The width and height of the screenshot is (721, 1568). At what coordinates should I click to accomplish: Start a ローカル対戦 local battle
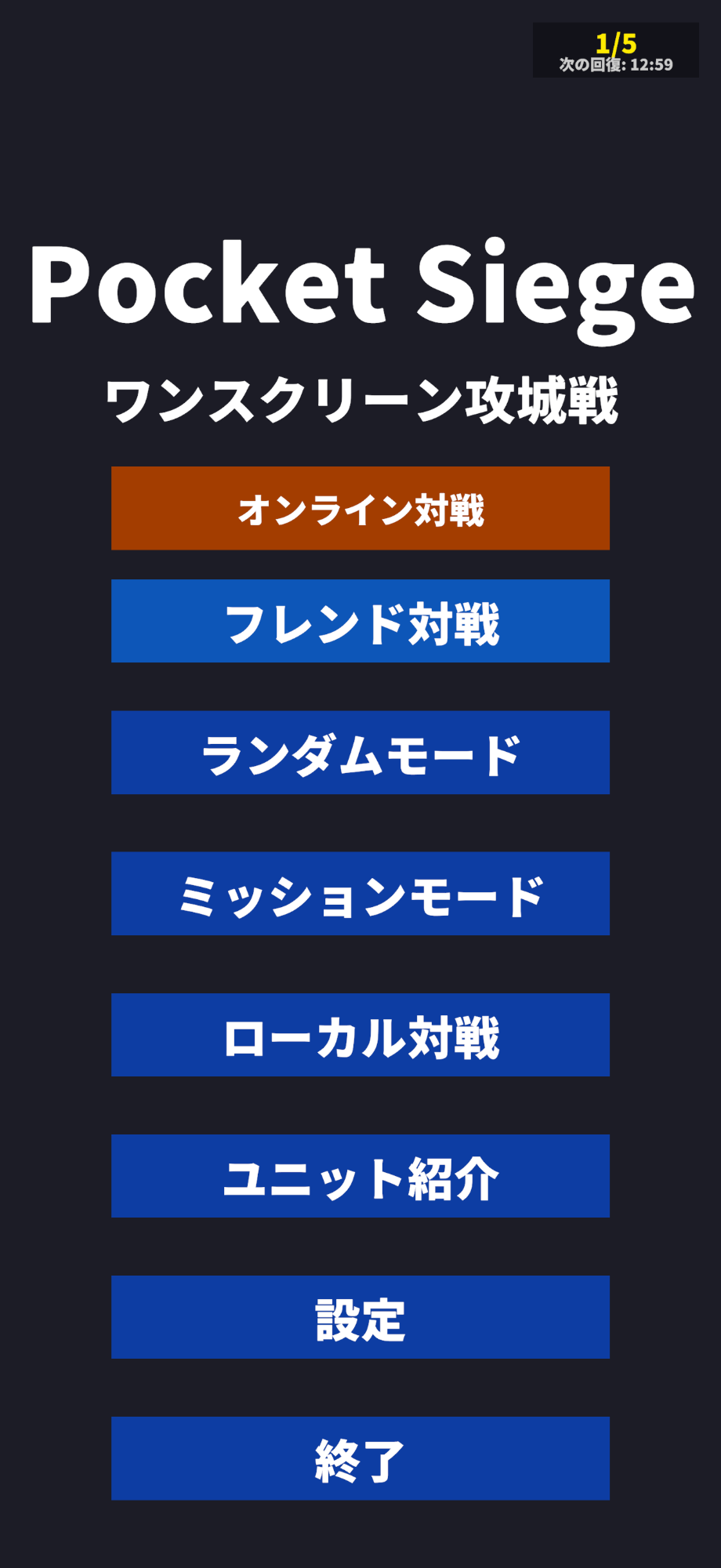(x=360, y=1036)
